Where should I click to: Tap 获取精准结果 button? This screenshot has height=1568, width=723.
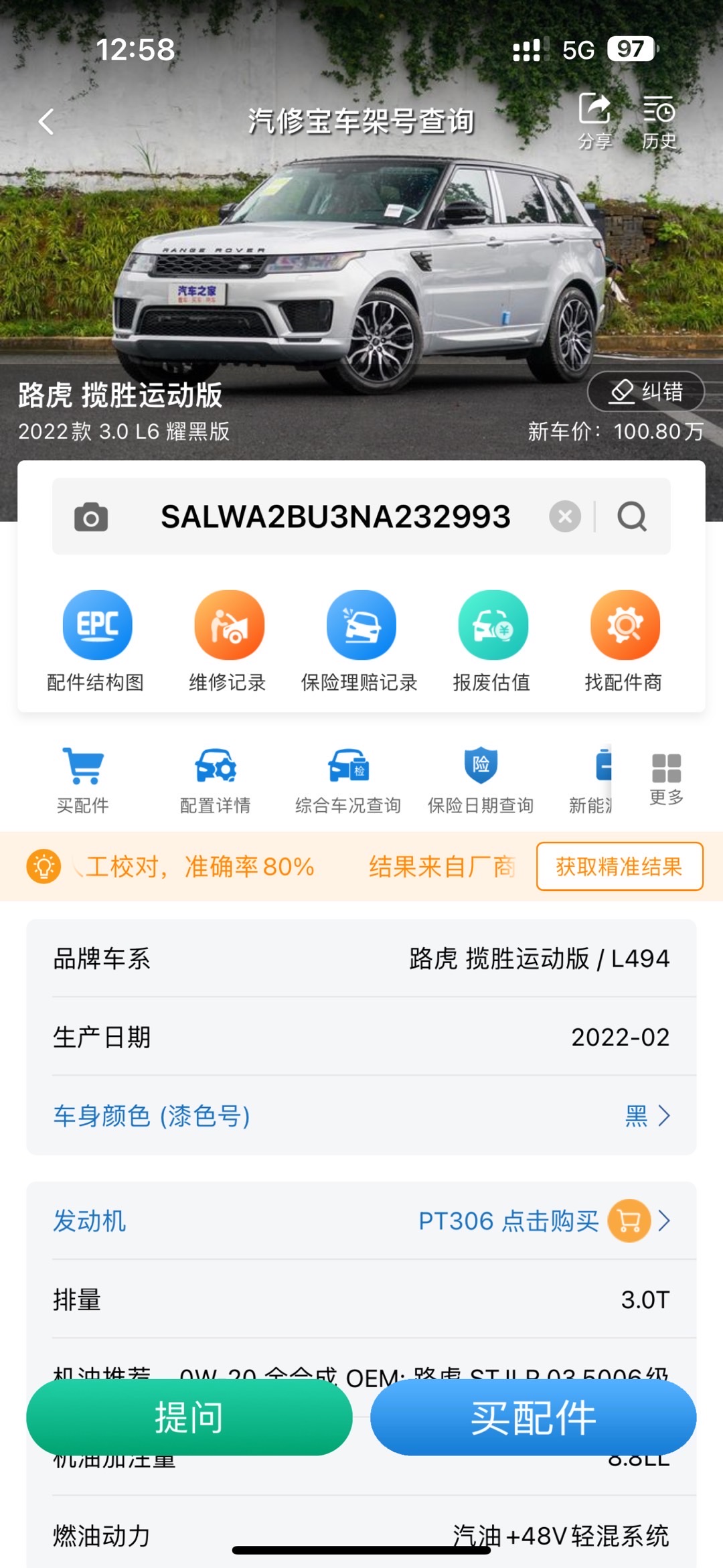(619, 866)
